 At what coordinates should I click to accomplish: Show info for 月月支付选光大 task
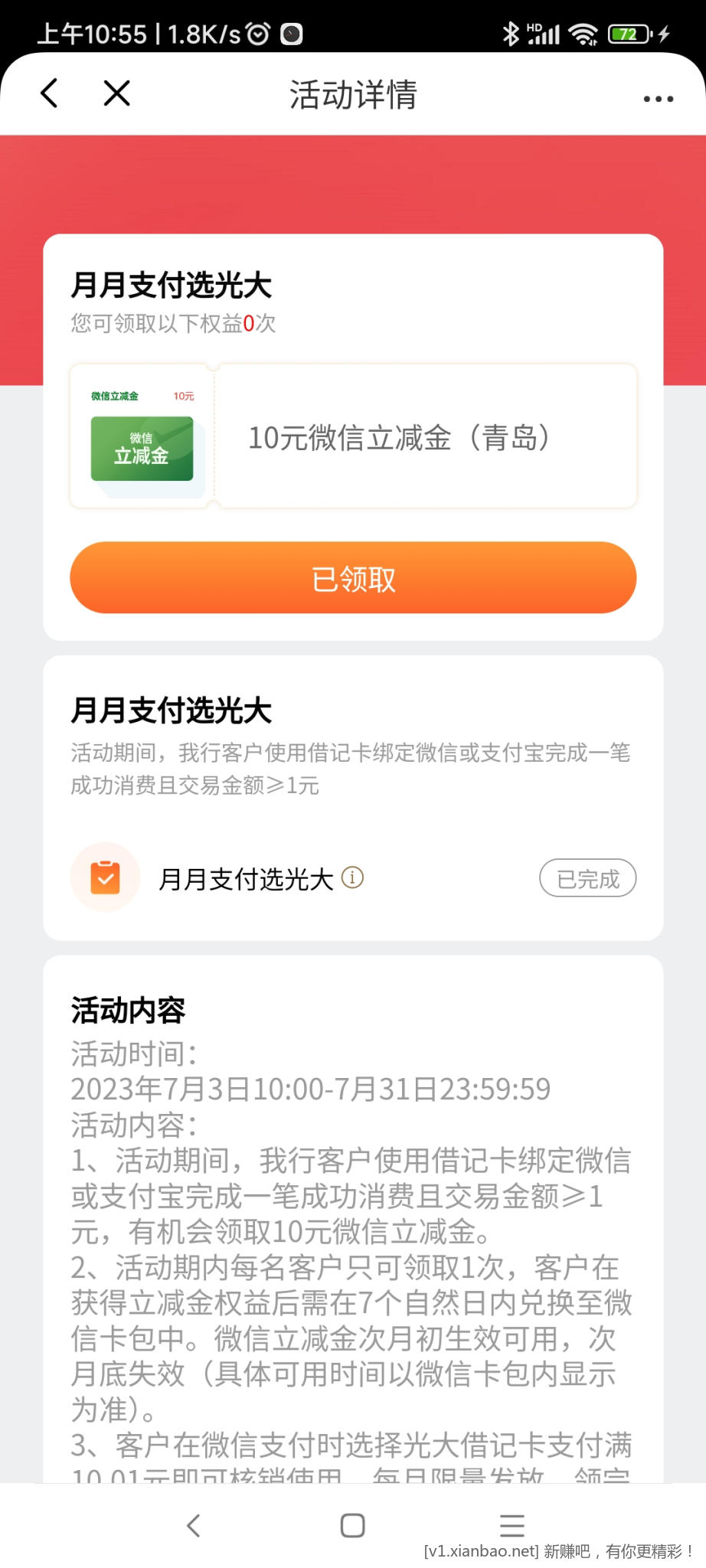(x=352, y=877)
